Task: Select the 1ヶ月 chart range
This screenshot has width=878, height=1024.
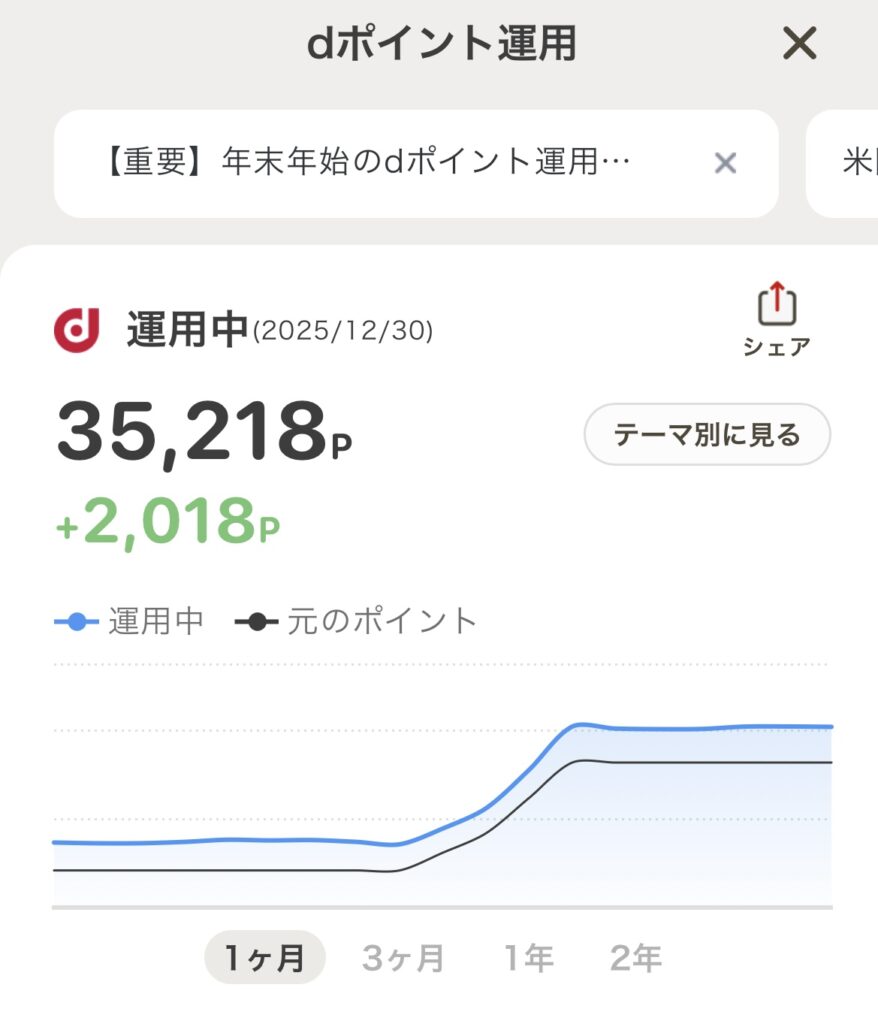Action: (x=264, y=958)
